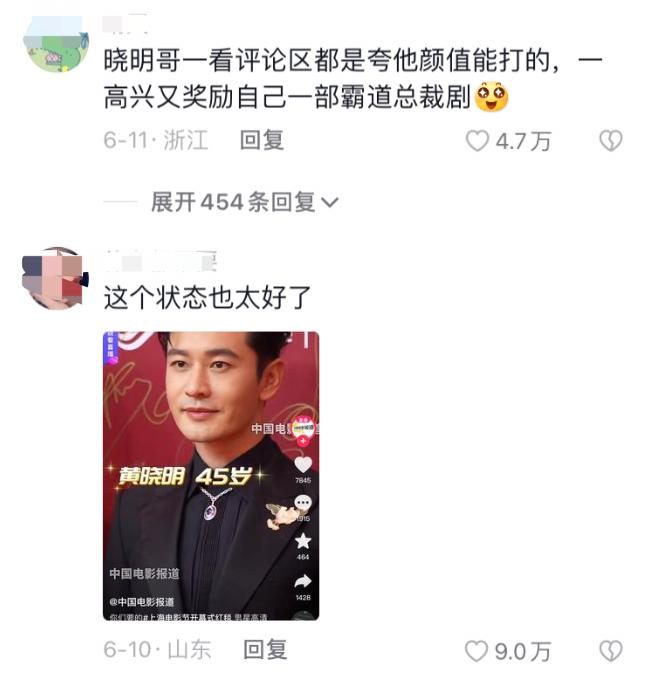
Task: Reply to the 6-11 浙江 comment
Action: [262, 141]
